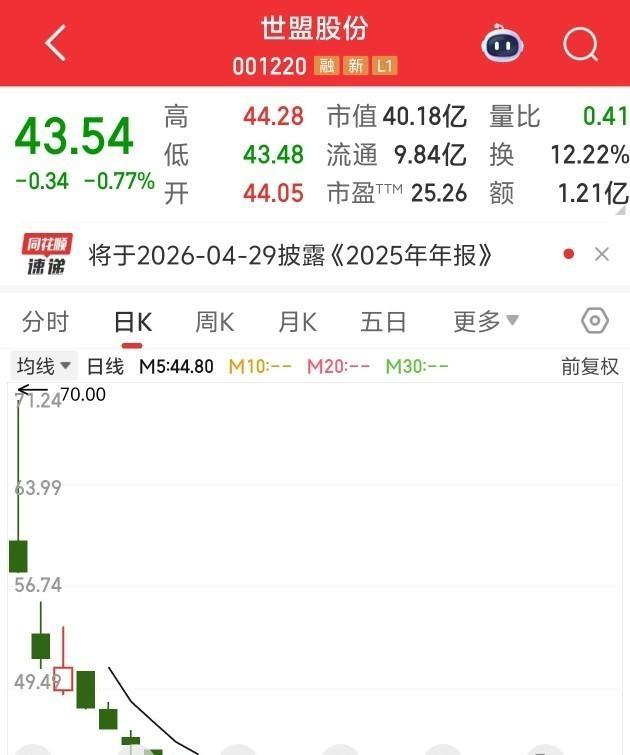Select the 日K chart tab
The width and height of the screenshot is (630, 755).
[133, 322]
